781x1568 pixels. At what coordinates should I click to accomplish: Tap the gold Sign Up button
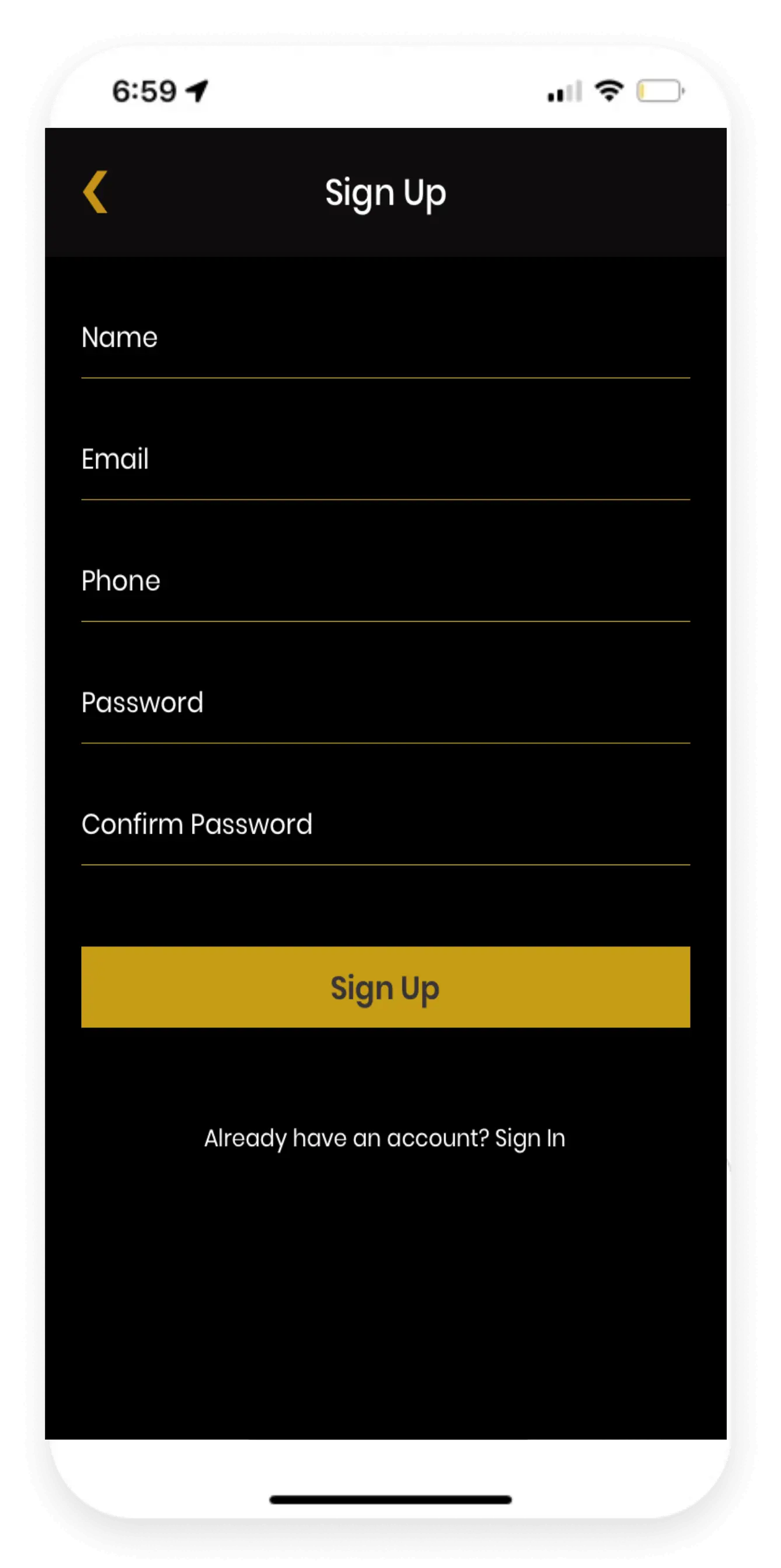[385, 987]
